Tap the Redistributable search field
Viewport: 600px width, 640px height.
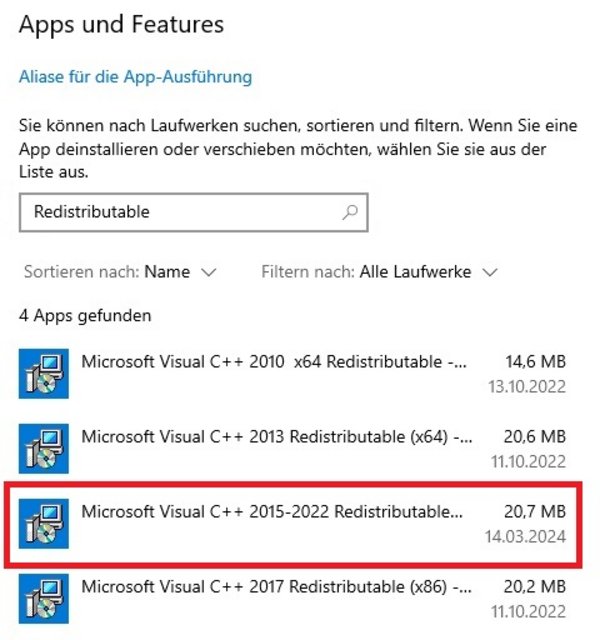(x=180, y=212)
